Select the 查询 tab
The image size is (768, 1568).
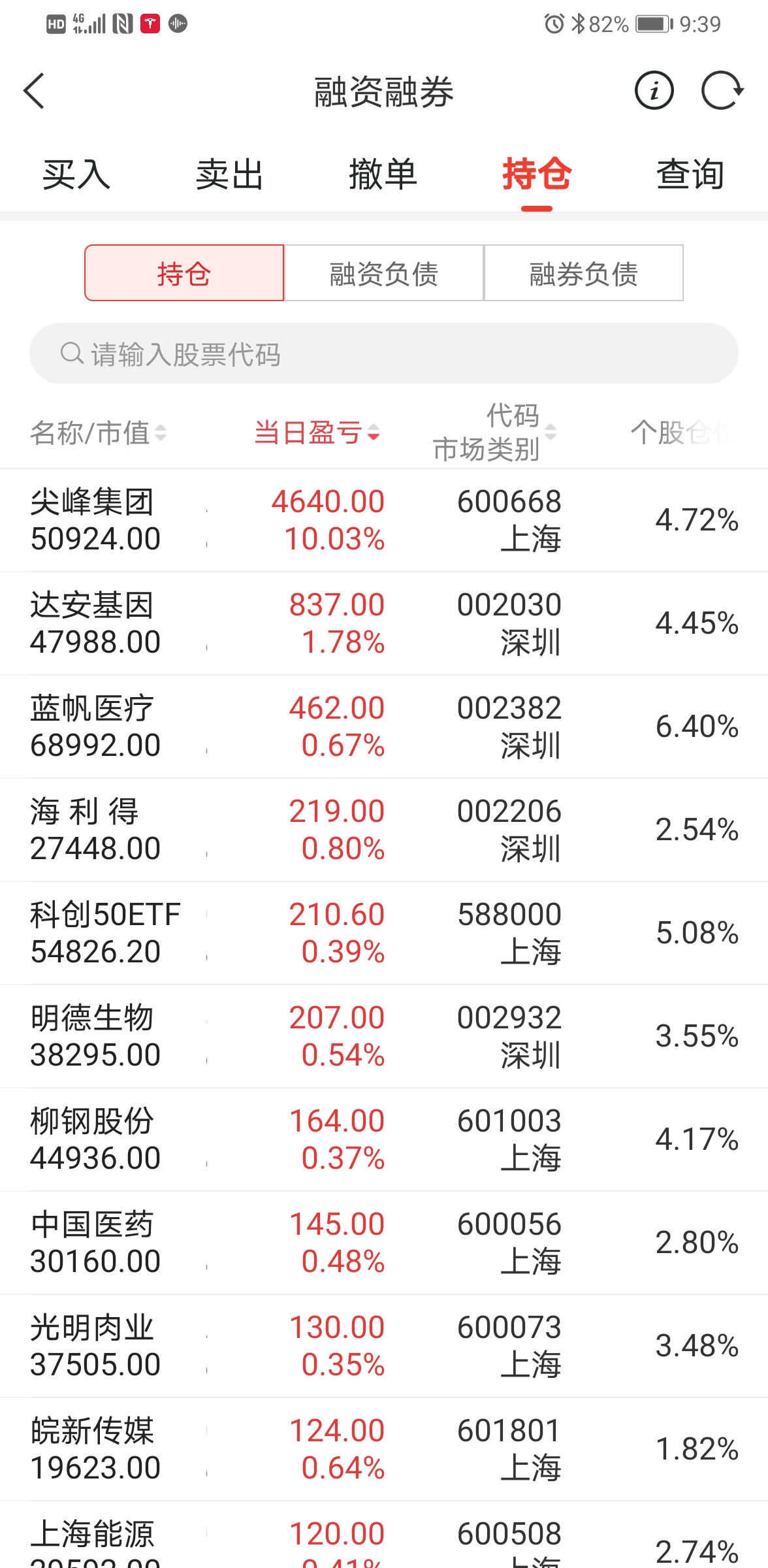[x=690, y=175]
